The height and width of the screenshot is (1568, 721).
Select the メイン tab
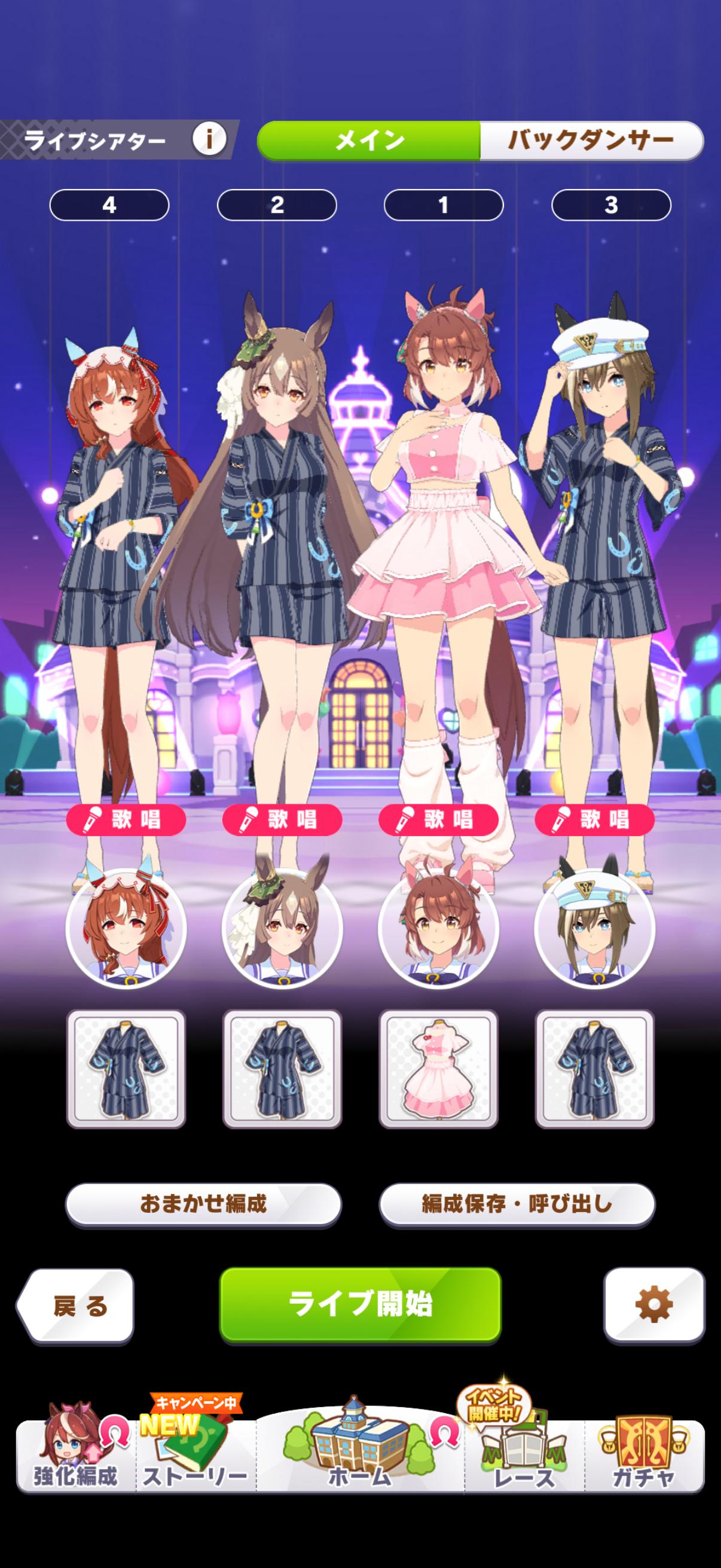pyautogui.click(x=369, y=141)
